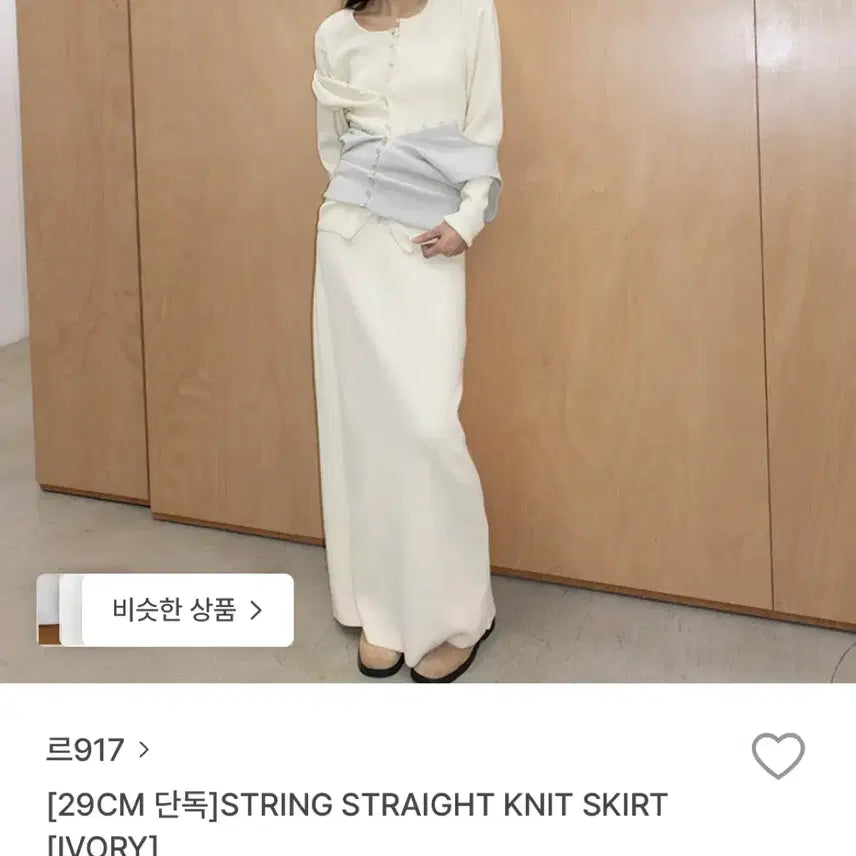
Task: Open the 비슷한 상품 similar products button
Action: pyautogui.click(x=186, y=610)
